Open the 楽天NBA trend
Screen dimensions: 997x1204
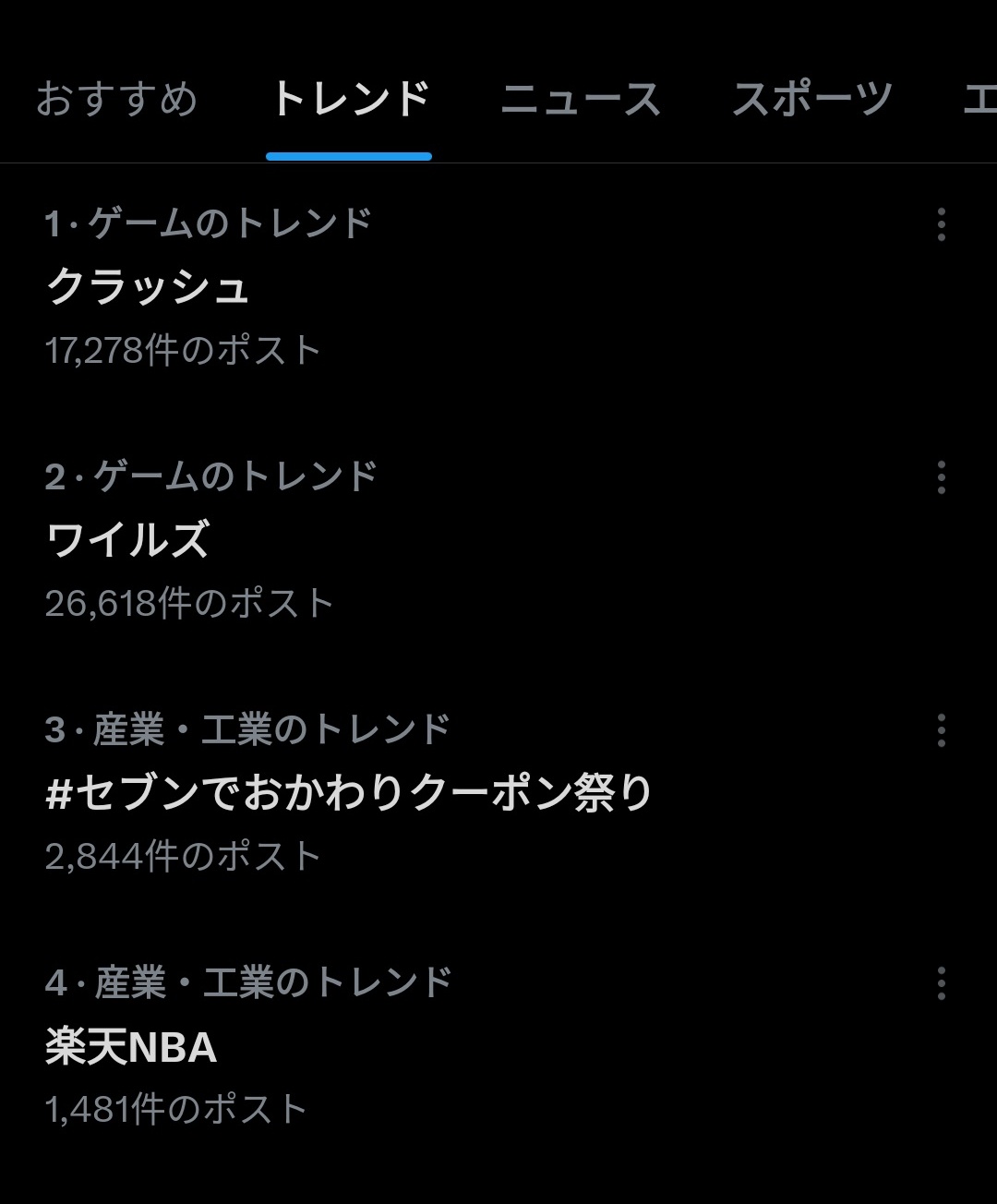click(x=131, y=1047)
